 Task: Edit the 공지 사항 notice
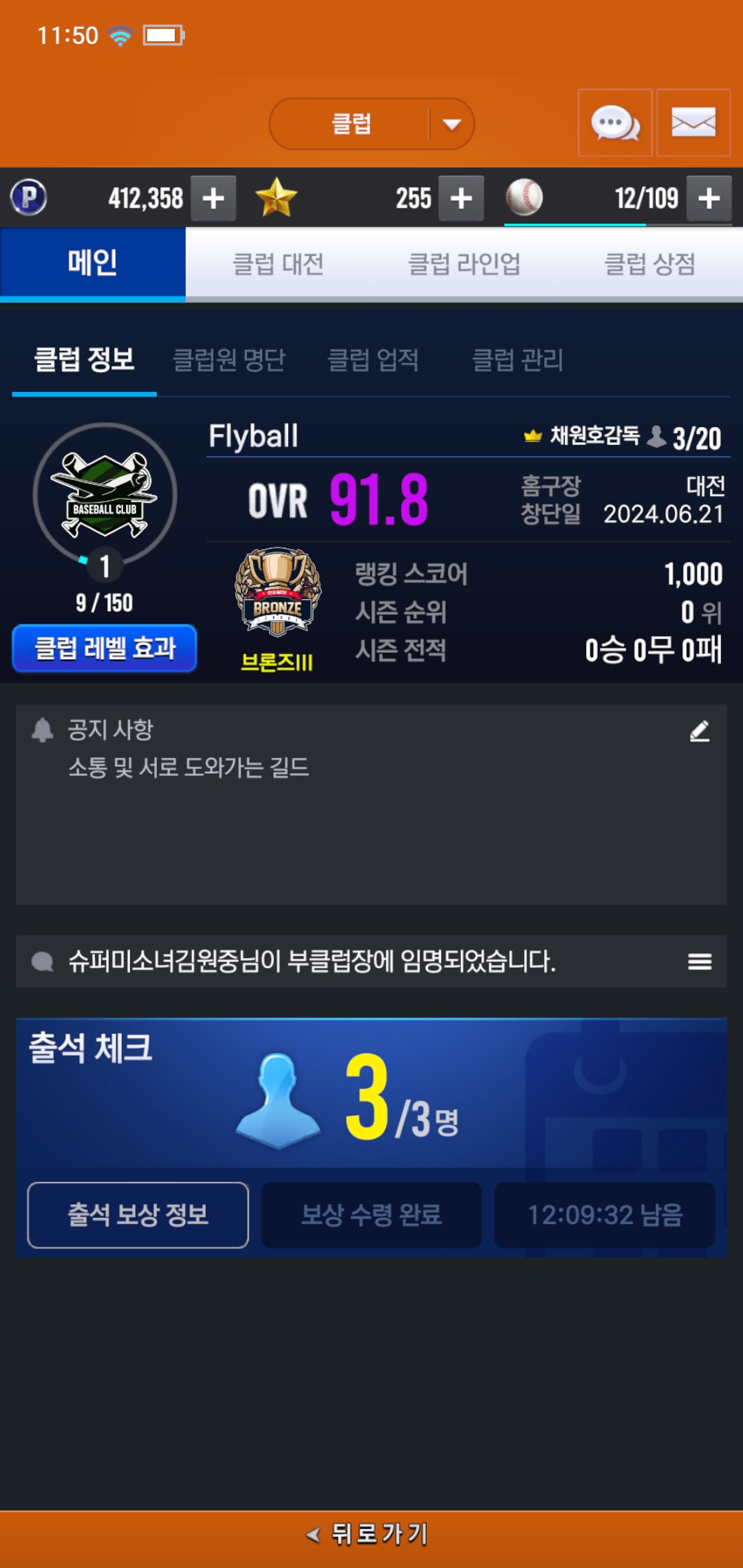point(699,731)
